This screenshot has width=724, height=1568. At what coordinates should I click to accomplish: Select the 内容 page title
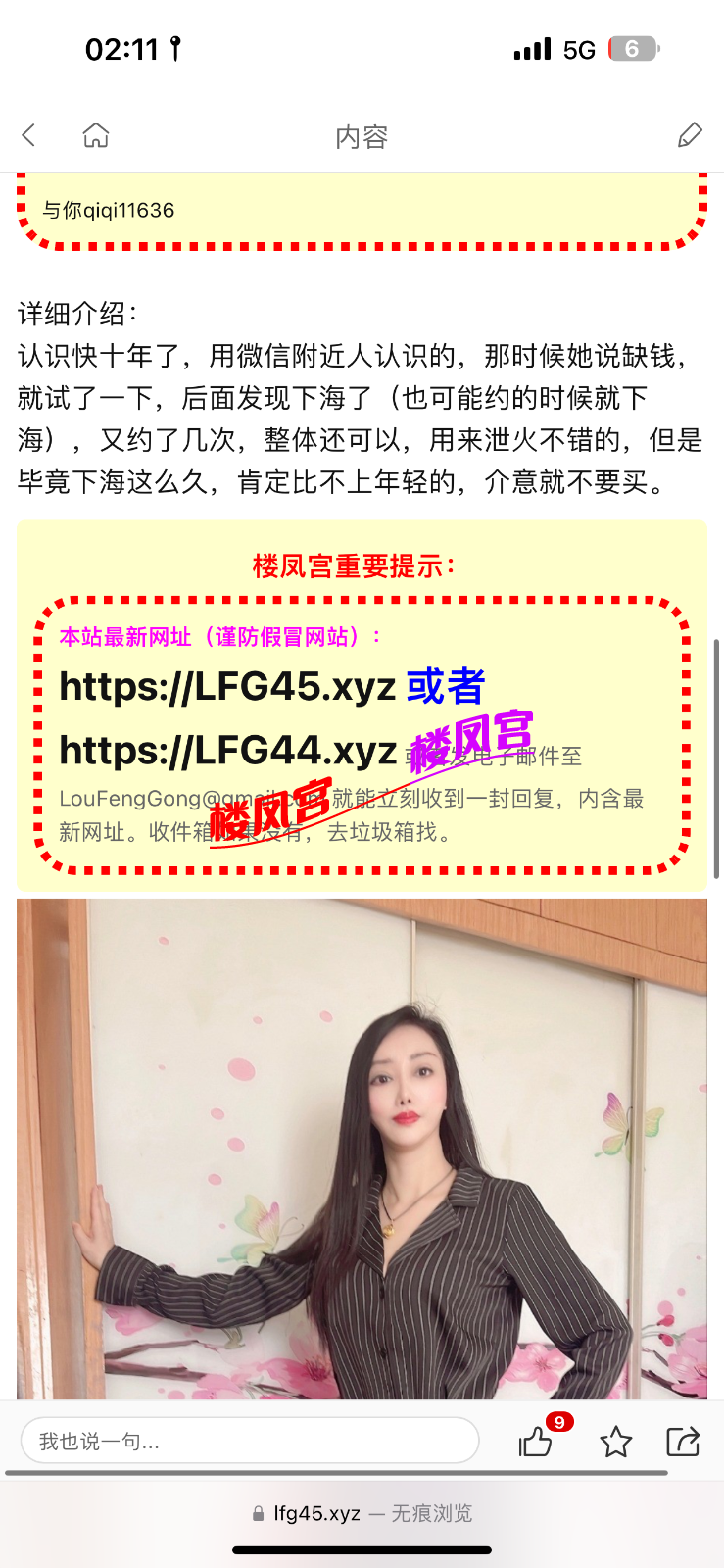[362, 135]
